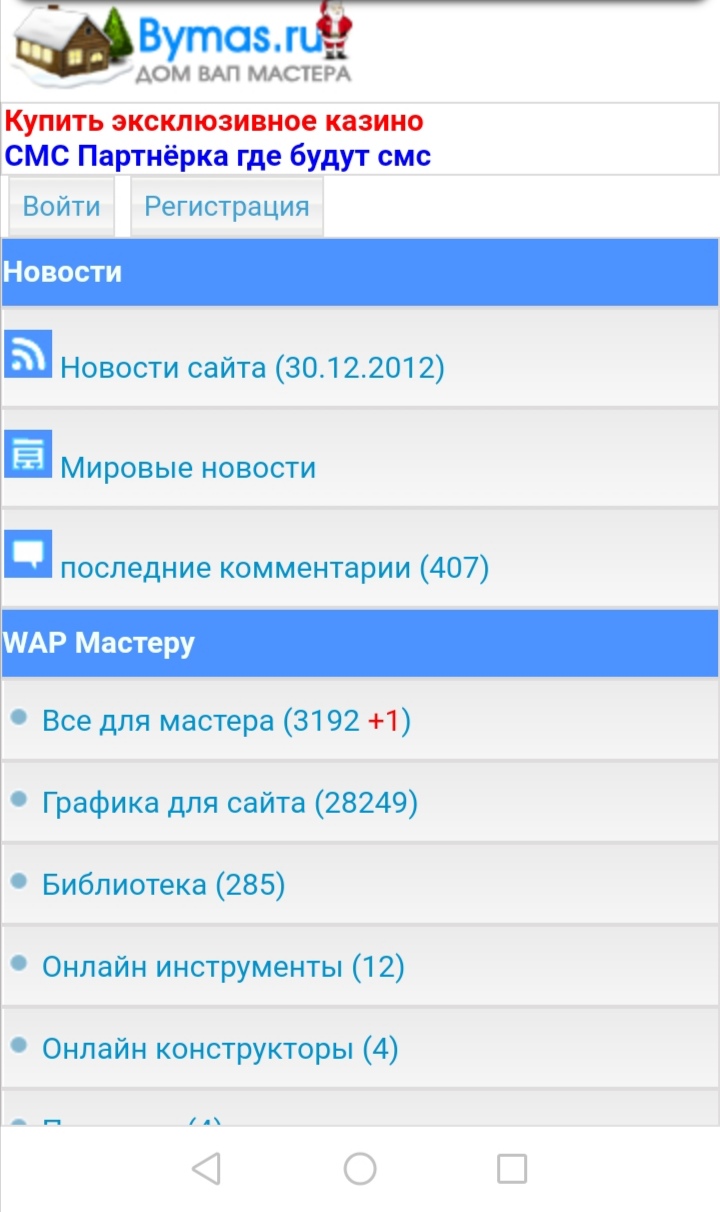This screenshot has height=1212, width=720.
Task: Open Онлайн инструменты (12)
Action: coord(223,967)
